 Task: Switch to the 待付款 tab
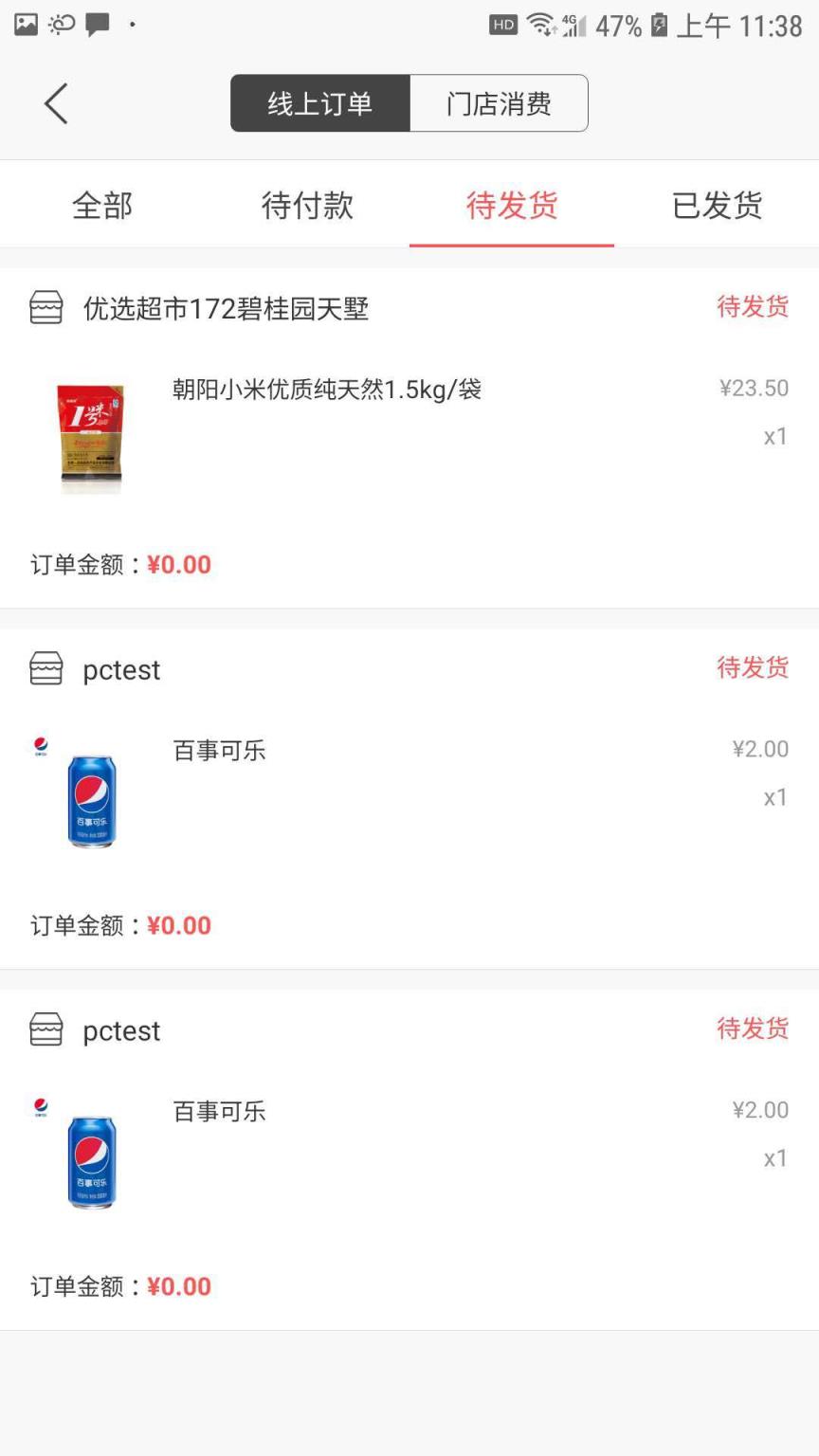[x=307, y=205]
